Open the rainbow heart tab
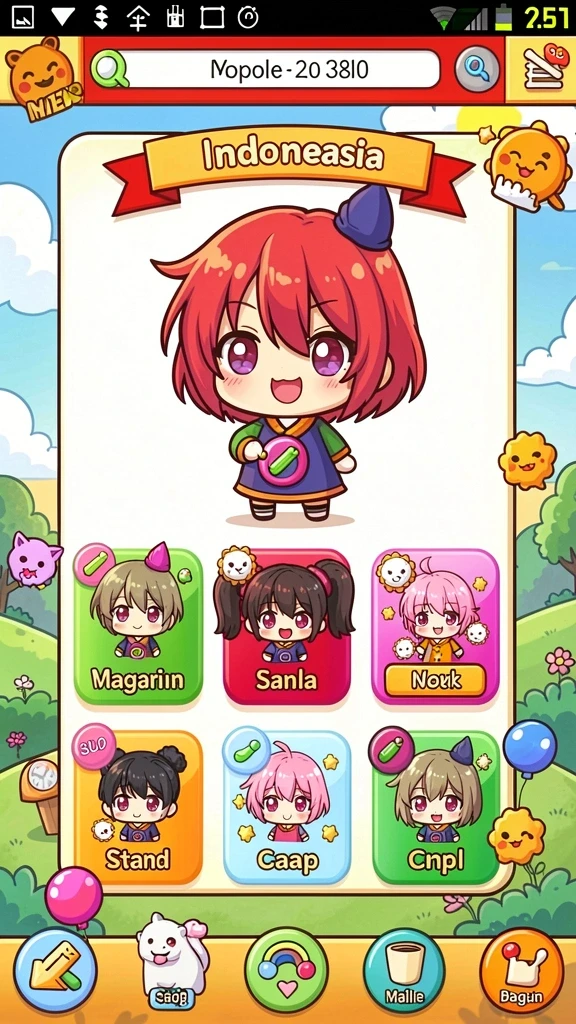Image resolution: width=576 pixels, height=1024 pixels. (286, 970)
